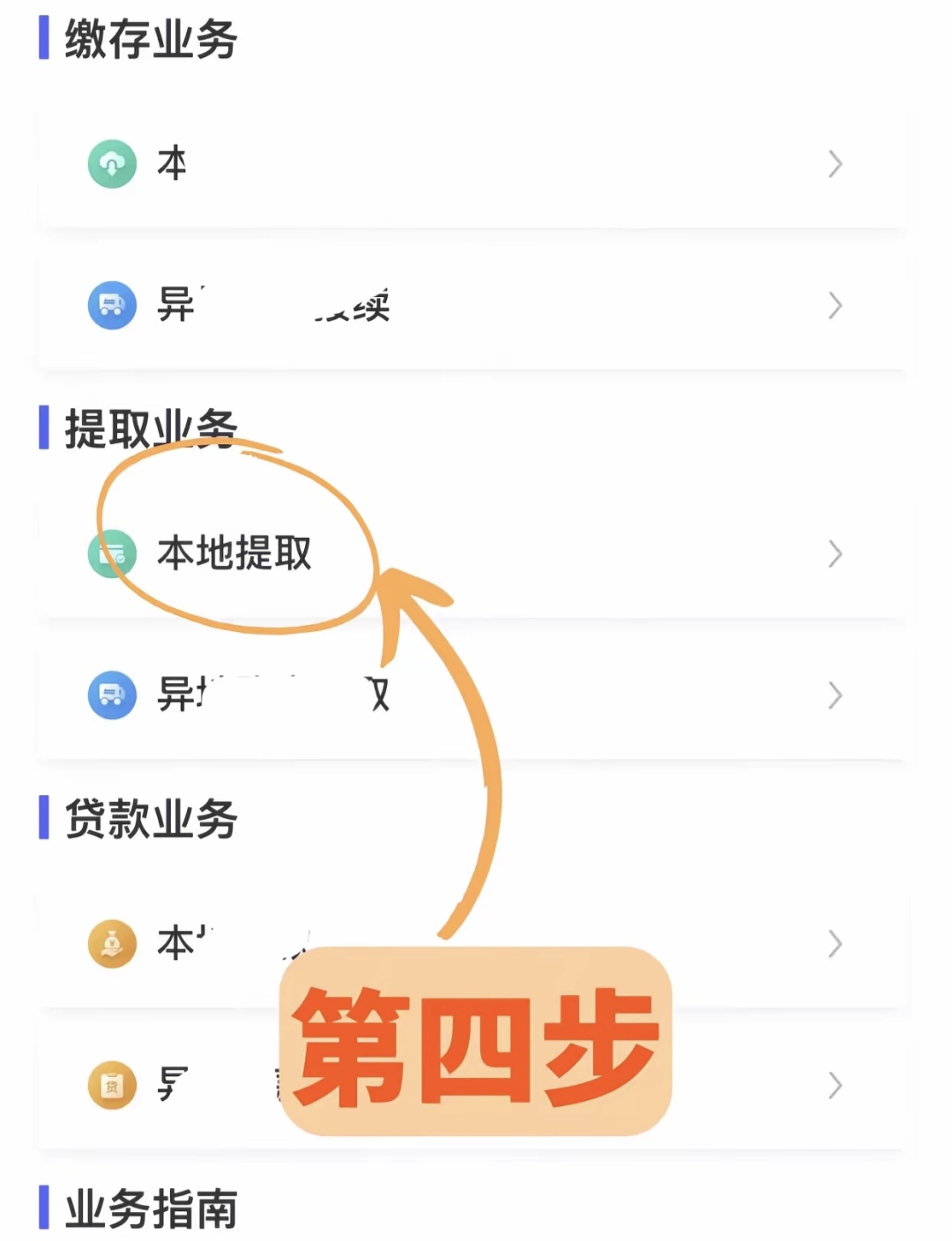Tap the green deposit icon in 缴存业务 section
This screenshot has height=1241, width=952.
point(111,163)
